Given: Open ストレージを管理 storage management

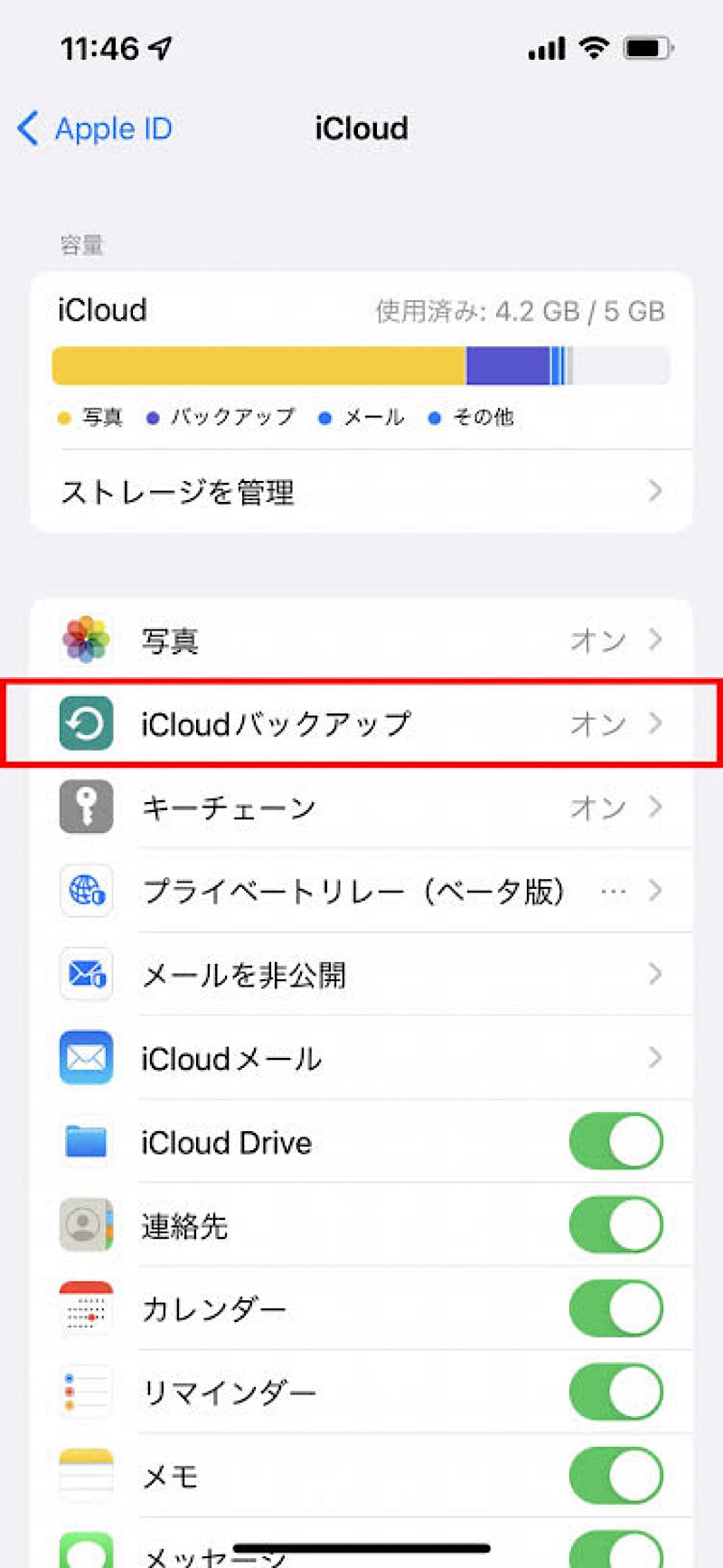Looking at the screenshot, I should click(361, 492).
